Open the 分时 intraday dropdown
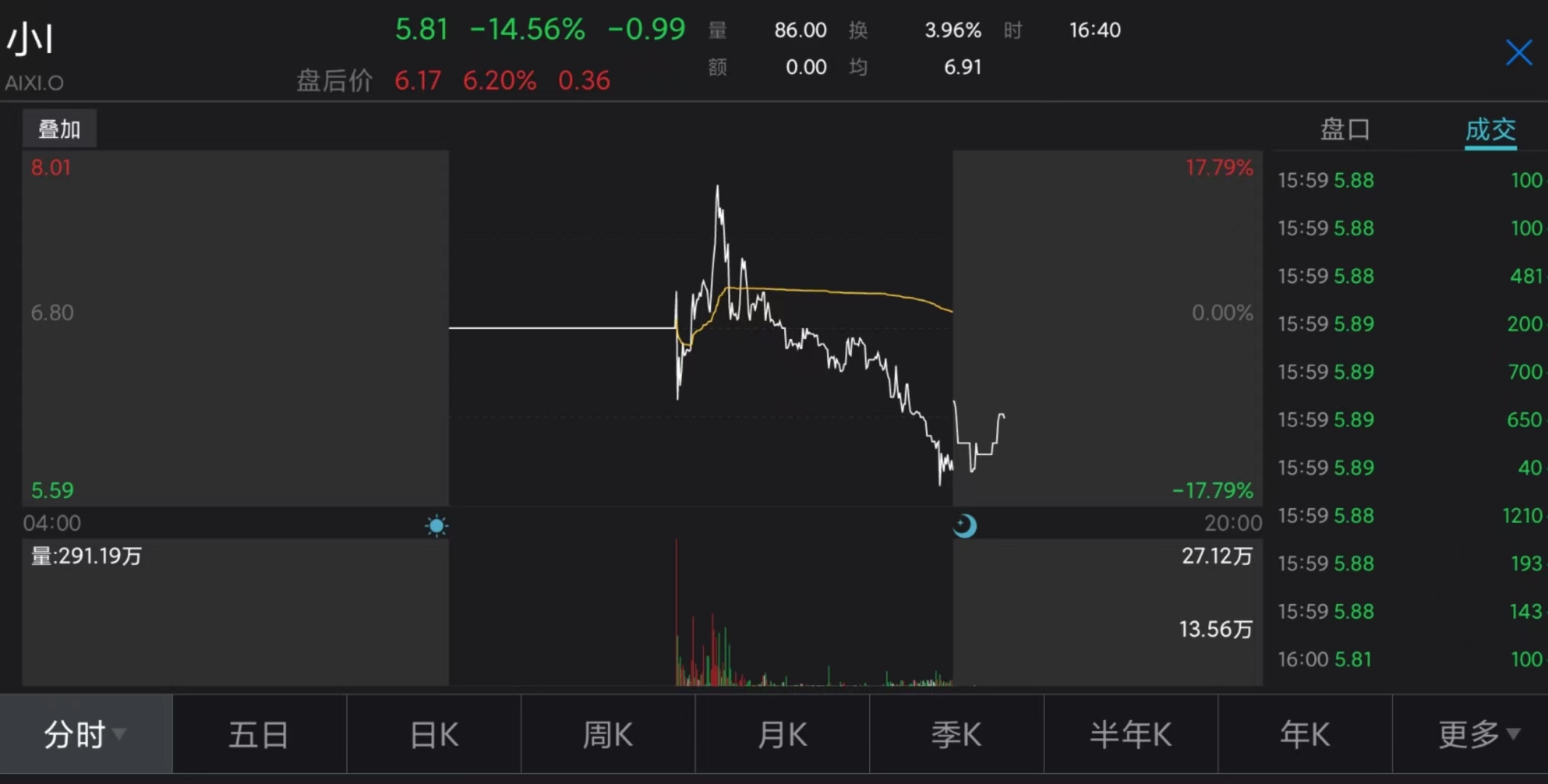 pyautogui.click(x=86, y=734)
